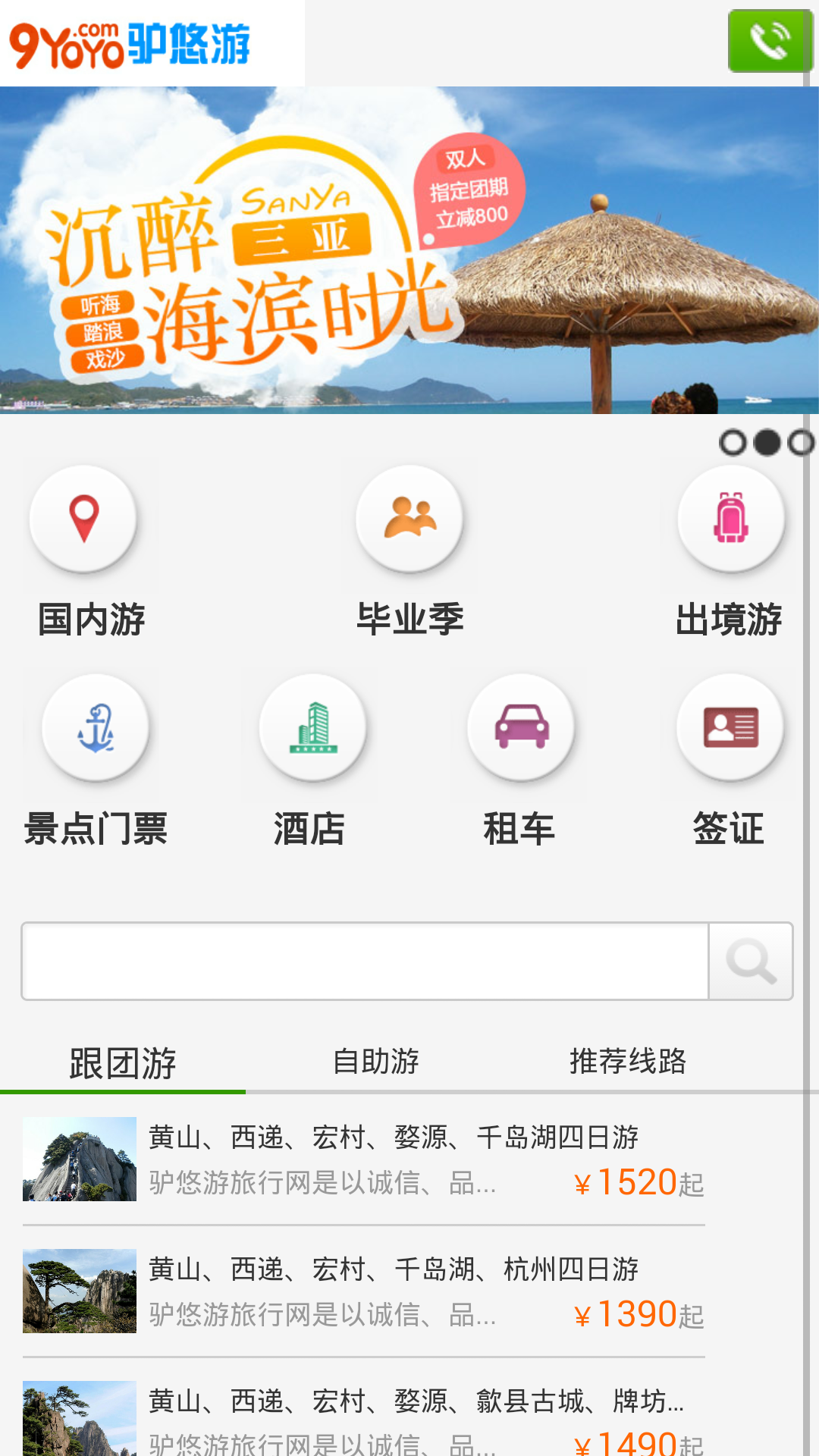
Task: Open 国内游 (domestic travel) with the map pin icon
Action: (x=86, y=518)
